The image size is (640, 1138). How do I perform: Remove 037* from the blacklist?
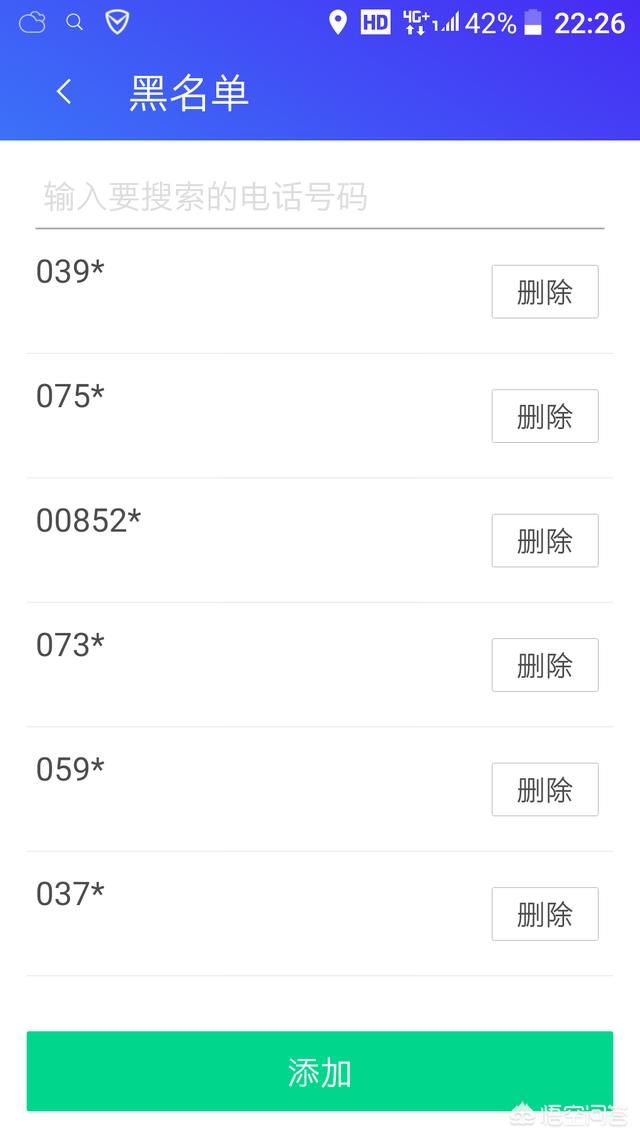click(x=544, y=914)
